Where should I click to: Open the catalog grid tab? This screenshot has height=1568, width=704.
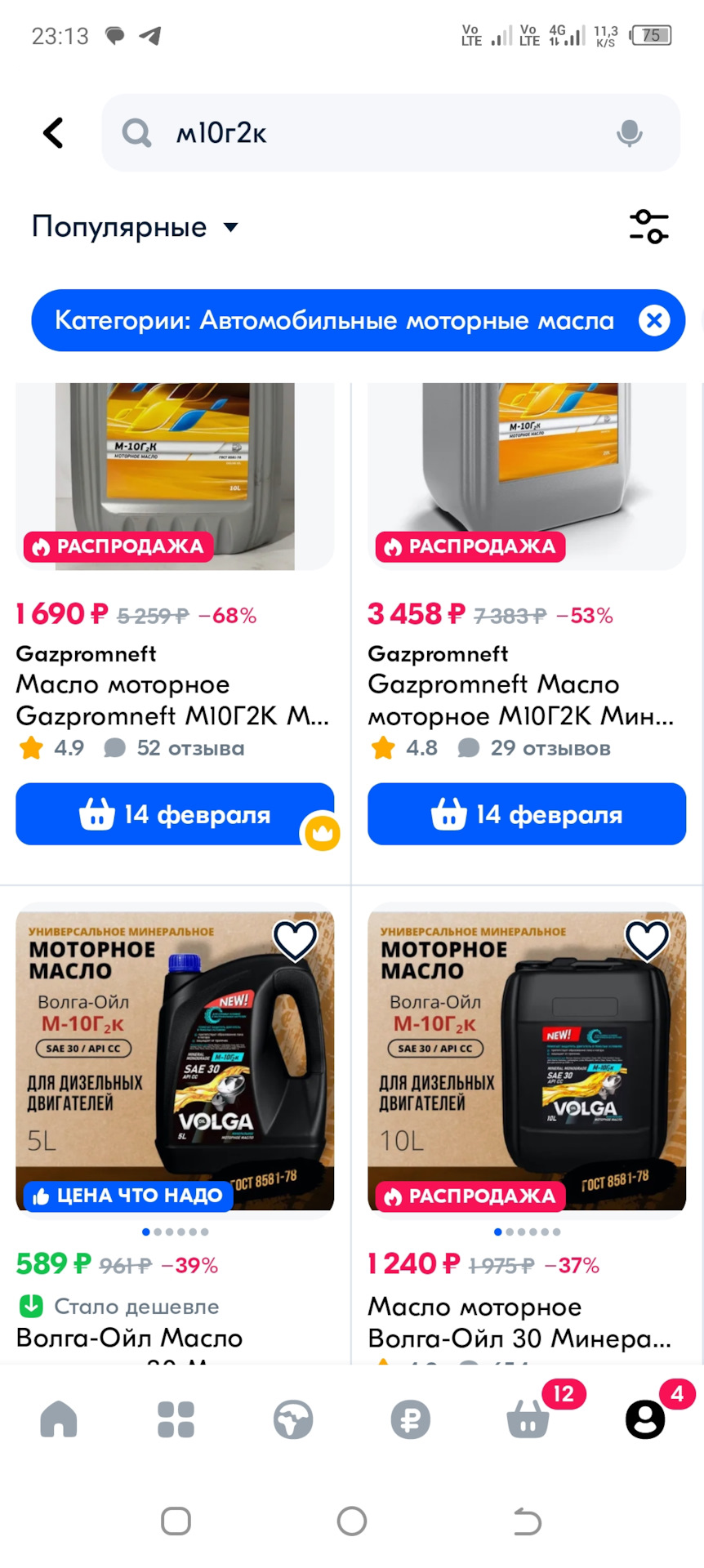176,1419
